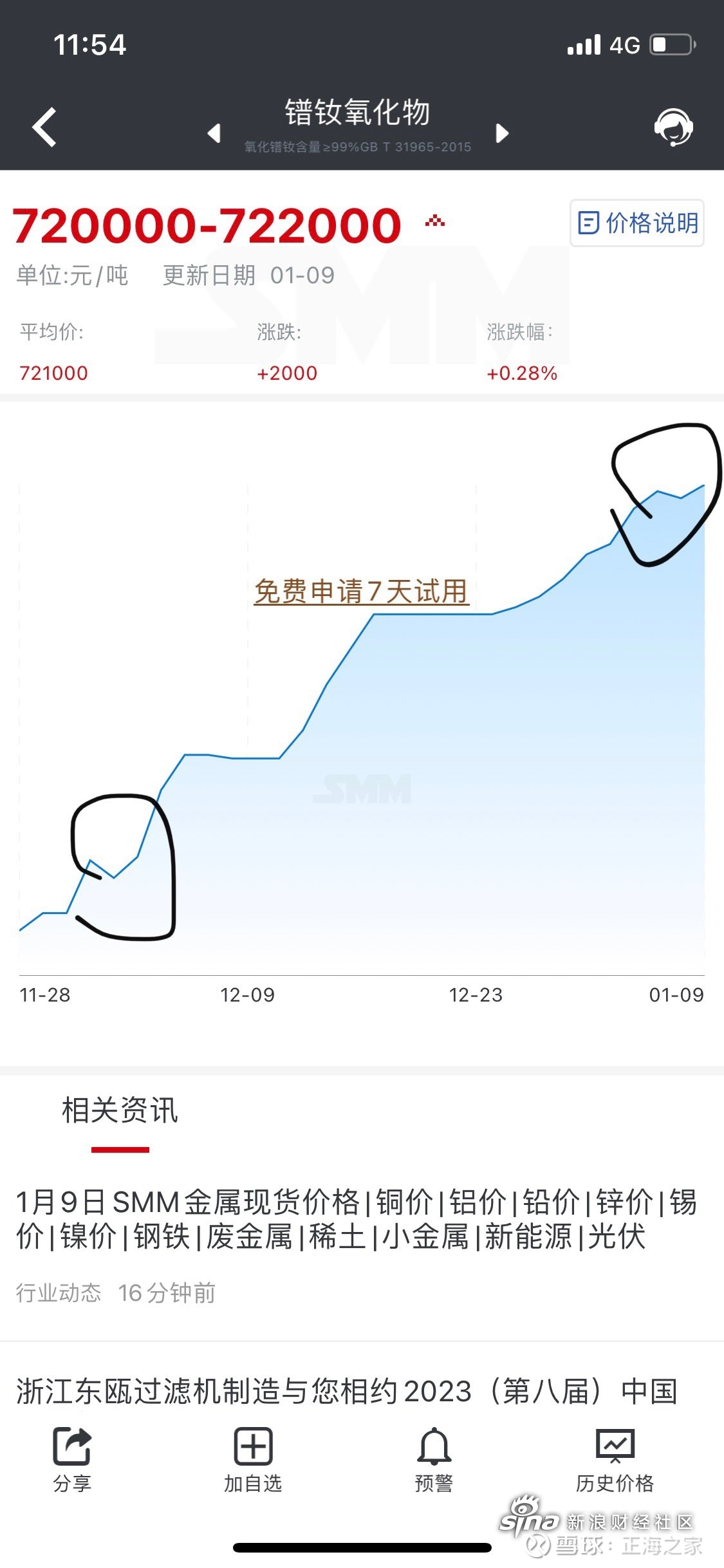Set a price alert via 预警

[434, 1460]
